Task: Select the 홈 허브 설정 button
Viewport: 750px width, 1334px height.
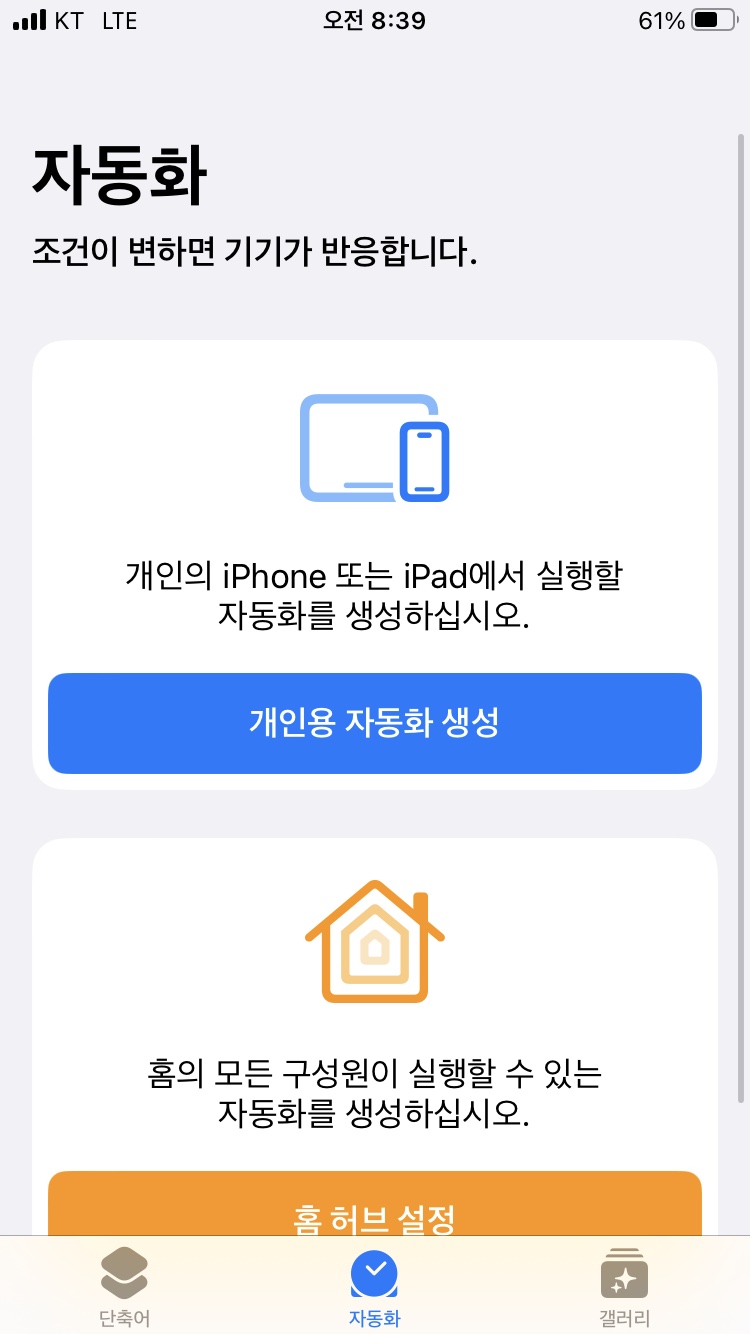Action: pos(375,1204)
